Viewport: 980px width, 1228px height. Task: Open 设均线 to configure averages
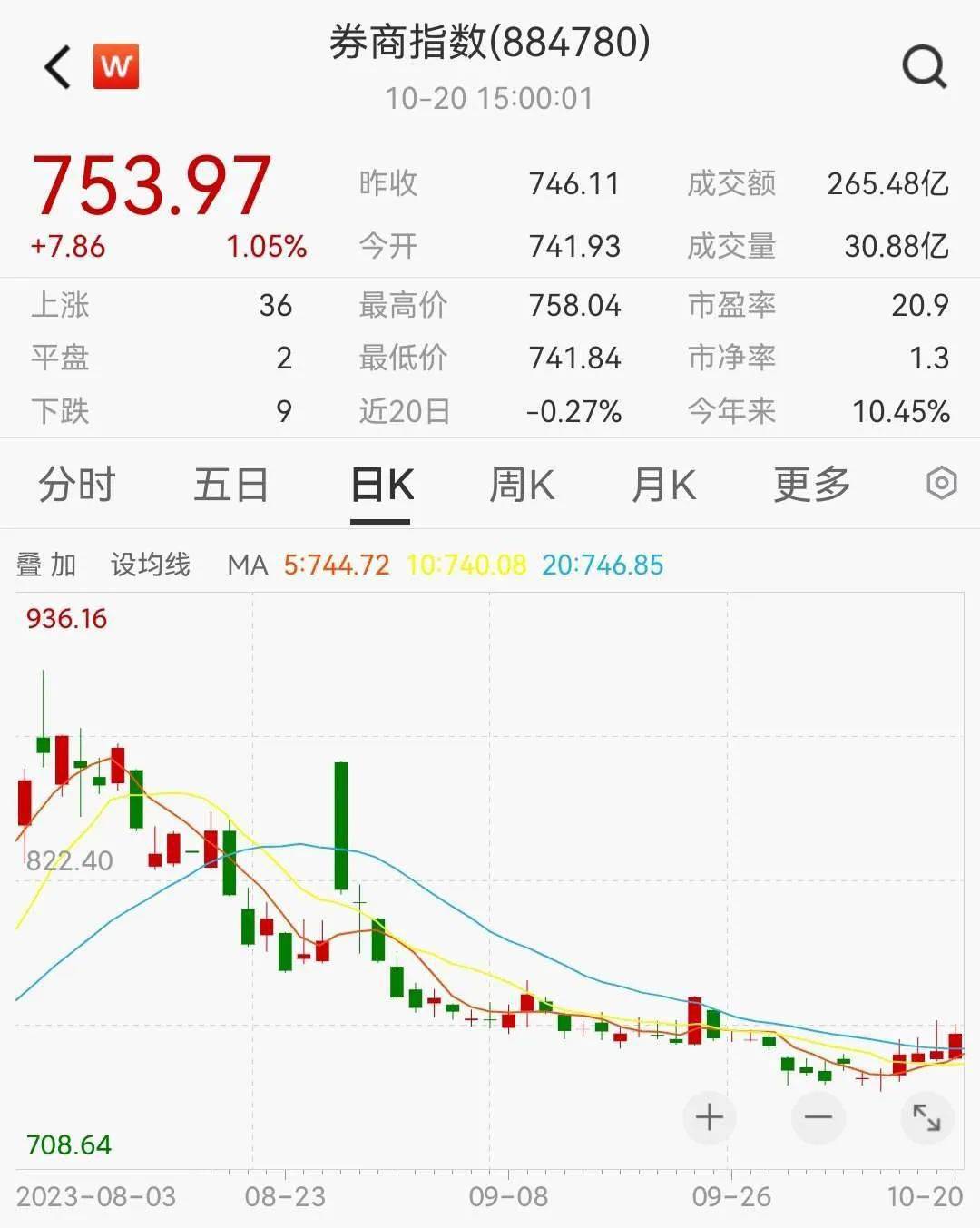(x=151, y=564)
